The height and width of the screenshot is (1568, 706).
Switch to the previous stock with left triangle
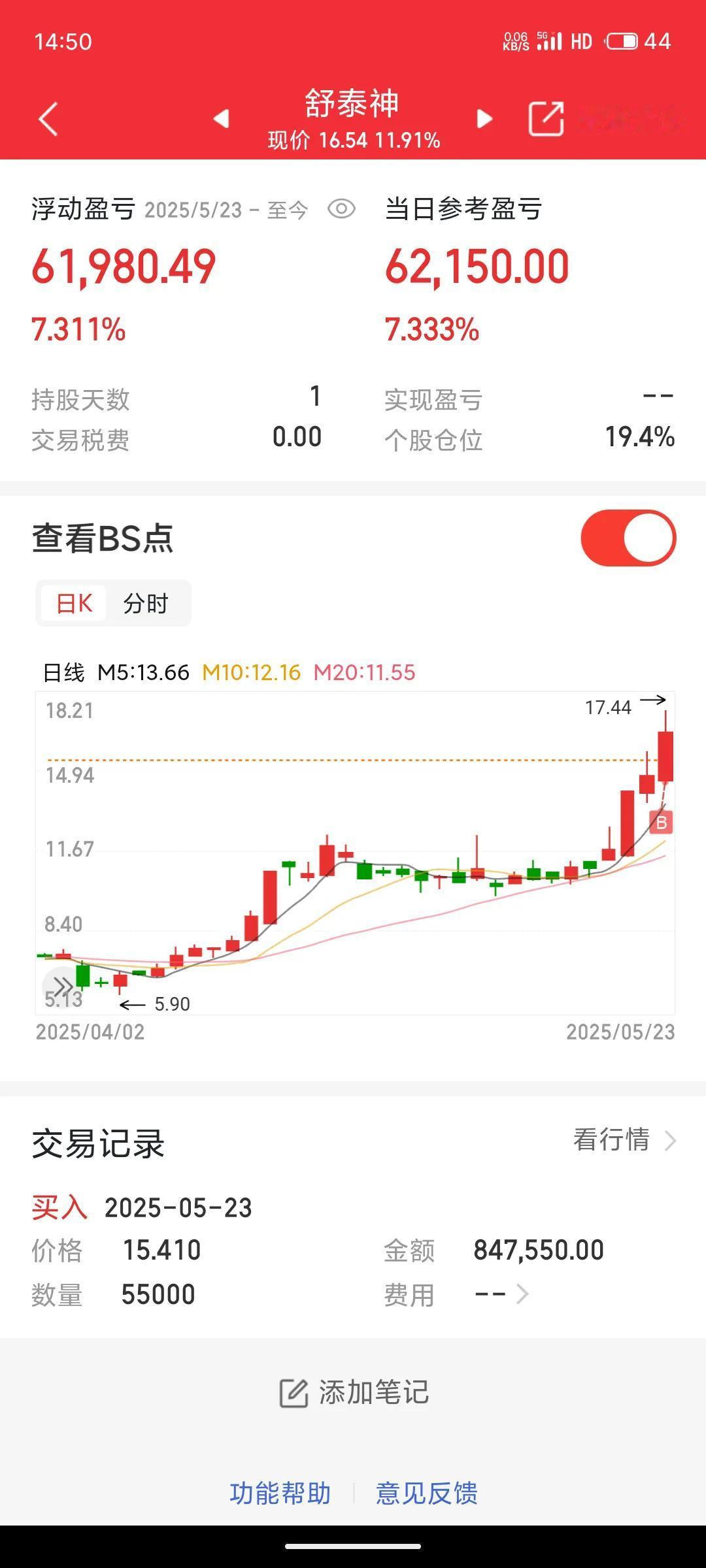(x=222, y=118)
